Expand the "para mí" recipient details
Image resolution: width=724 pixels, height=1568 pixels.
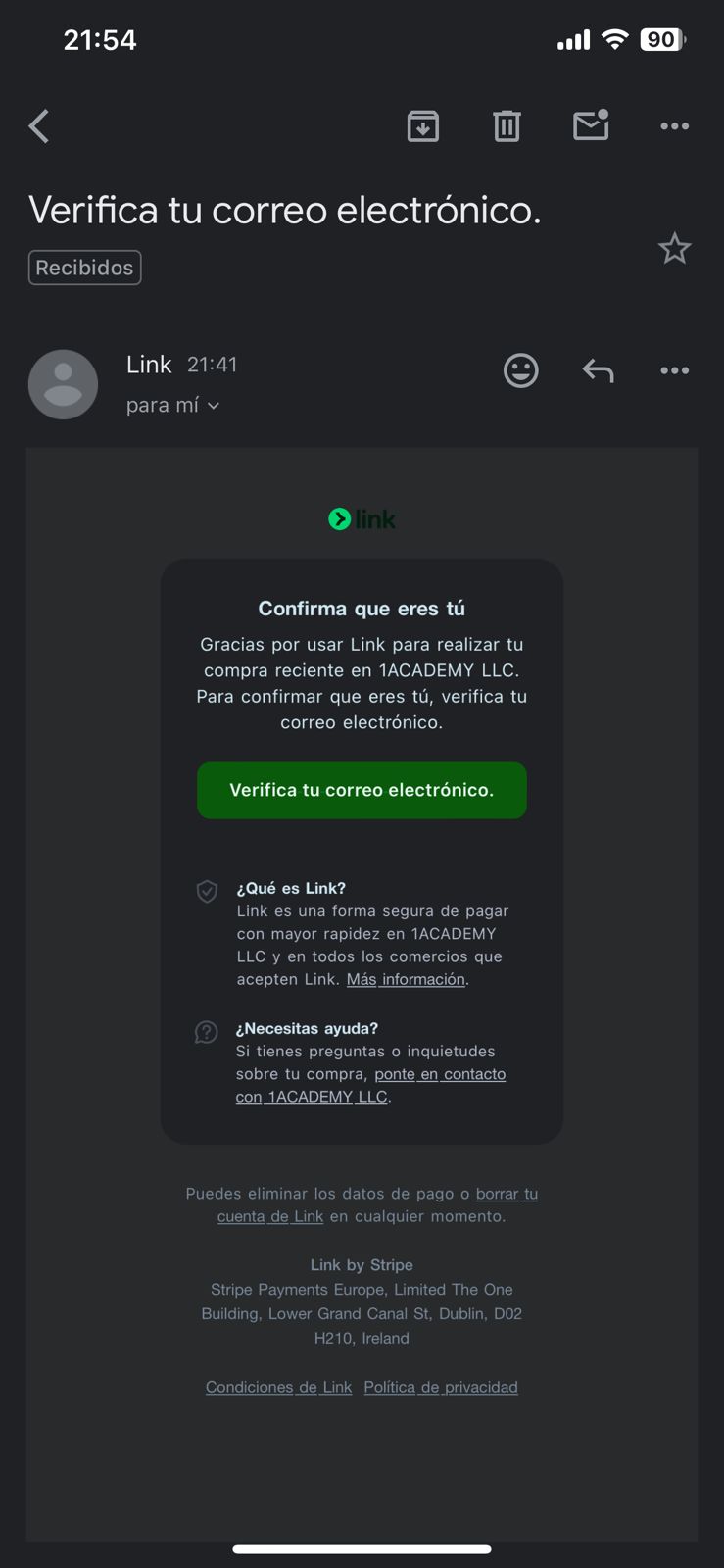tap(172, 405)
